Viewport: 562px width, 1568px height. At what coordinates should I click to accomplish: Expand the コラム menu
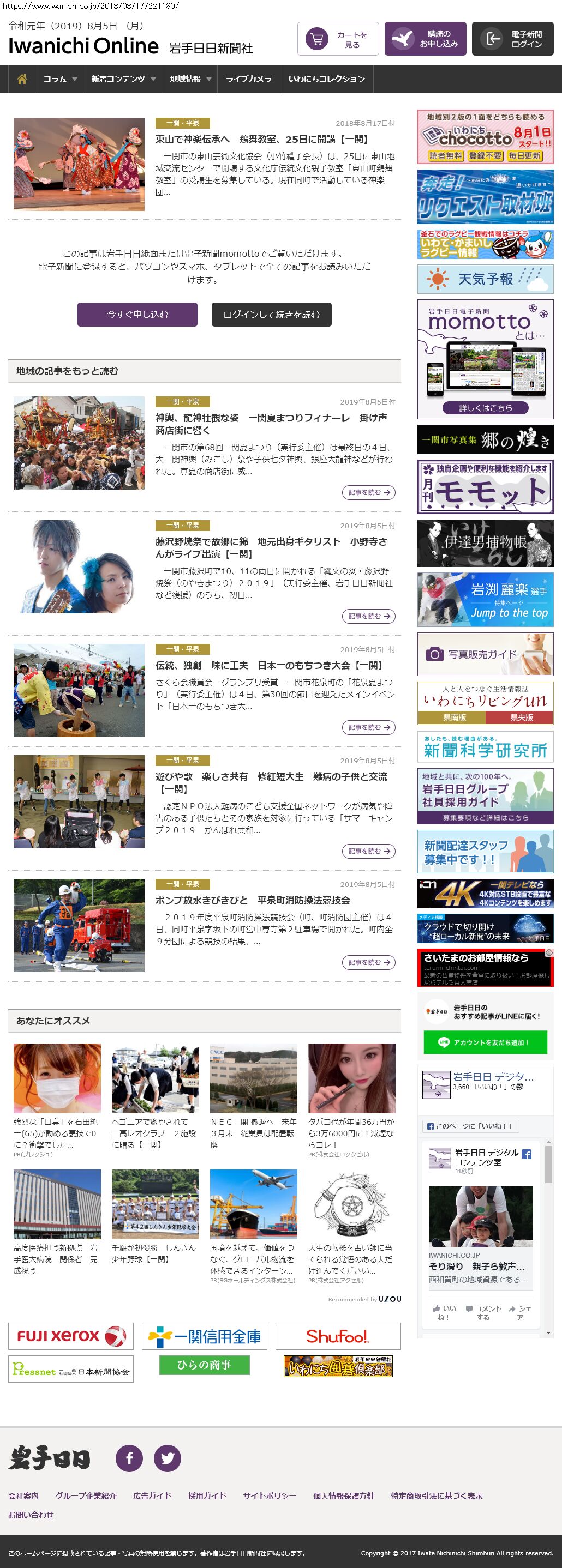(59, 79)
